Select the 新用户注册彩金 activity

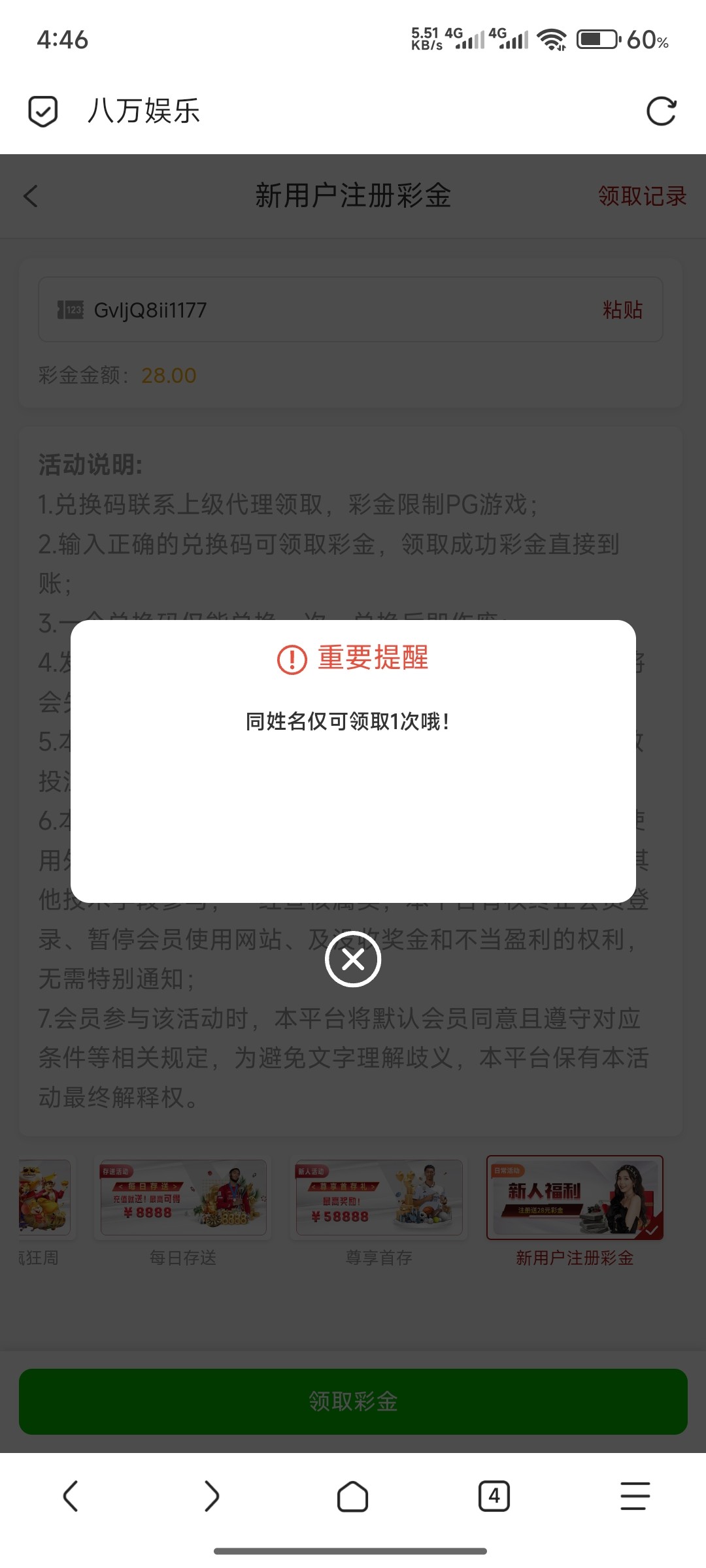click(x=575, y=1213)
